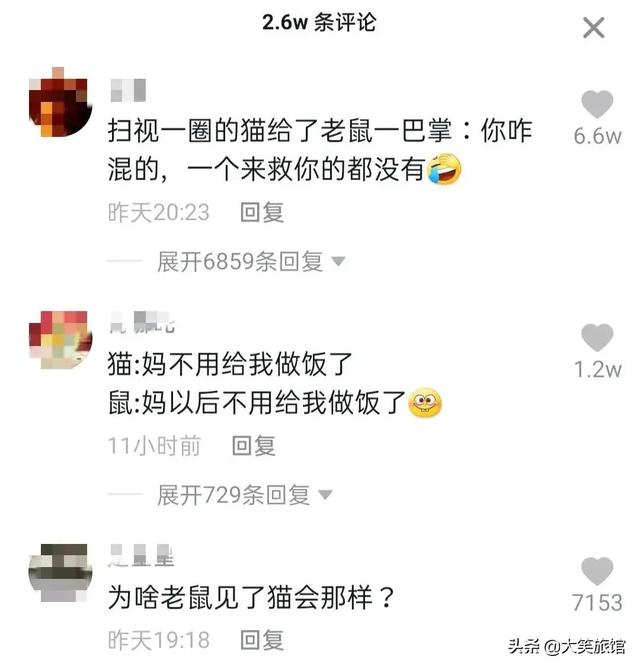The height and width of the screenshot is (669, 640).
Task: Like the comment about 扫视一圈的猫
Action: click(x=597, y=105)
